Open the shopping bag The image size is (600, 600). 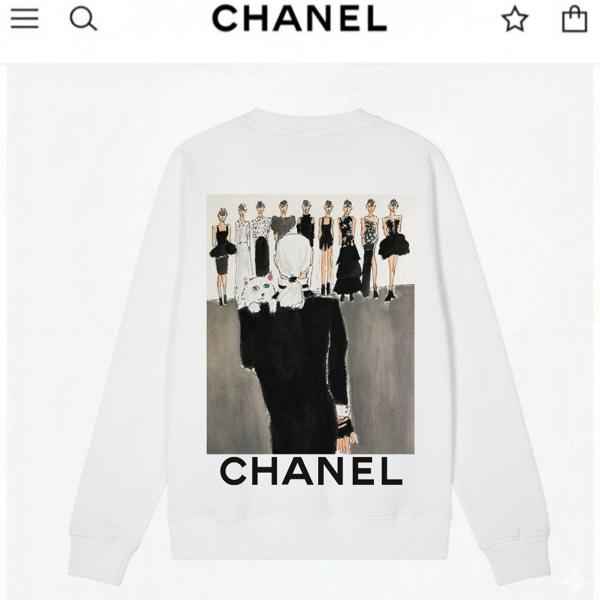(x=574, y=19)
